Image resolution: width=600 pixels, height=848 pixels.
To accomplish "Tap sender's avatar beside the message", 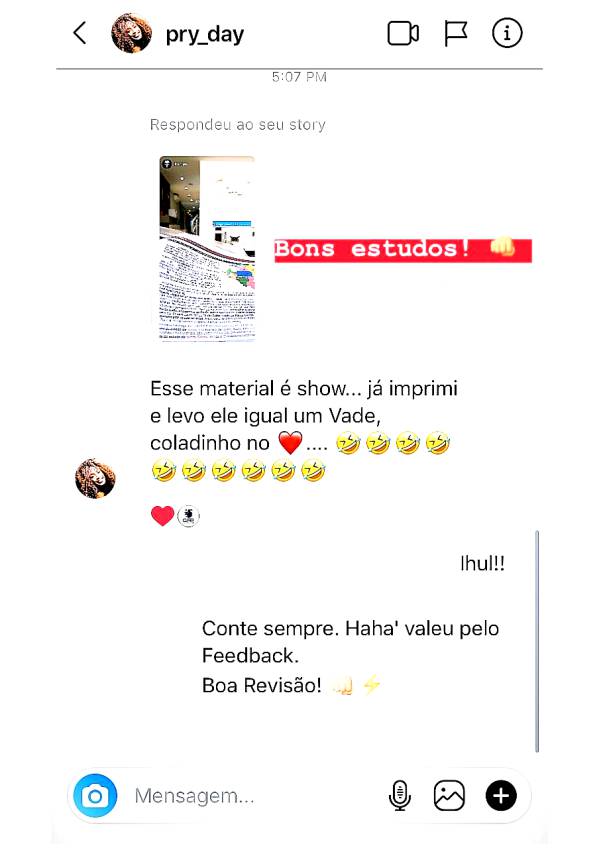I will click(x=96, y=479).
